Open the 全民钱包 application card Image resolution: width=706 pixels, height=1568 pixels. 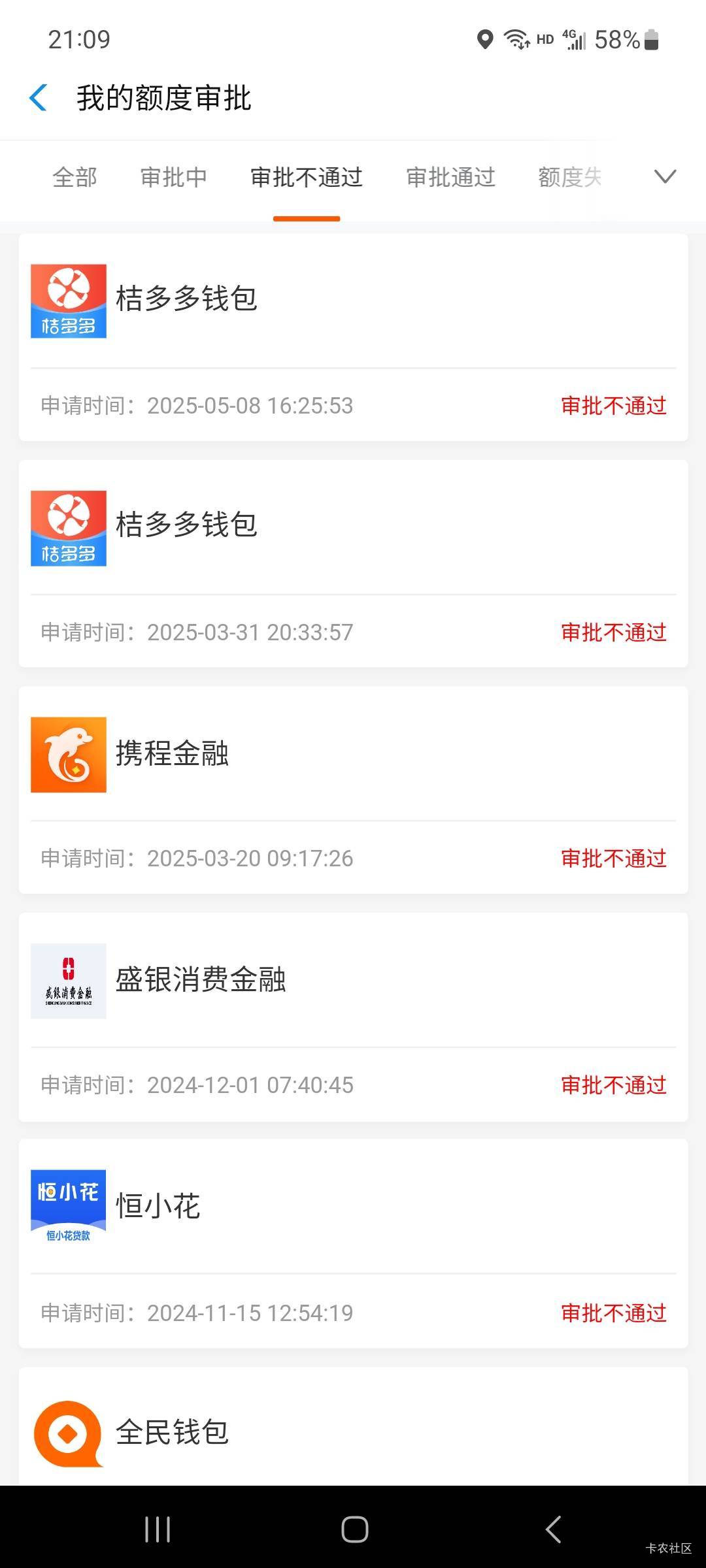coord(353,1426)
